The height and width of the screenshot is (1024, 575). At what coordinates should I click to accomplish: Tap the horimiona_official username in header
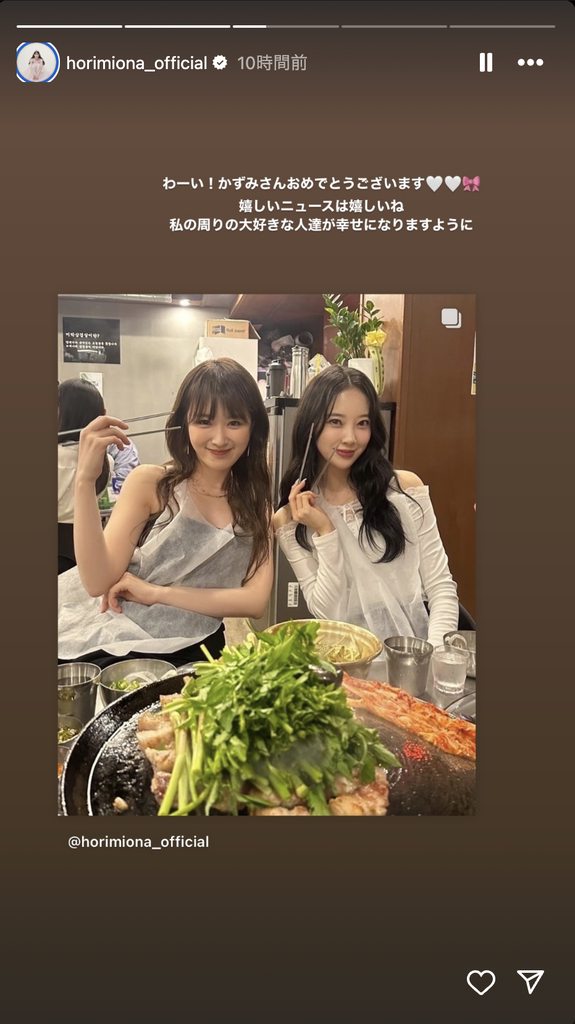[x=137, y=63]
